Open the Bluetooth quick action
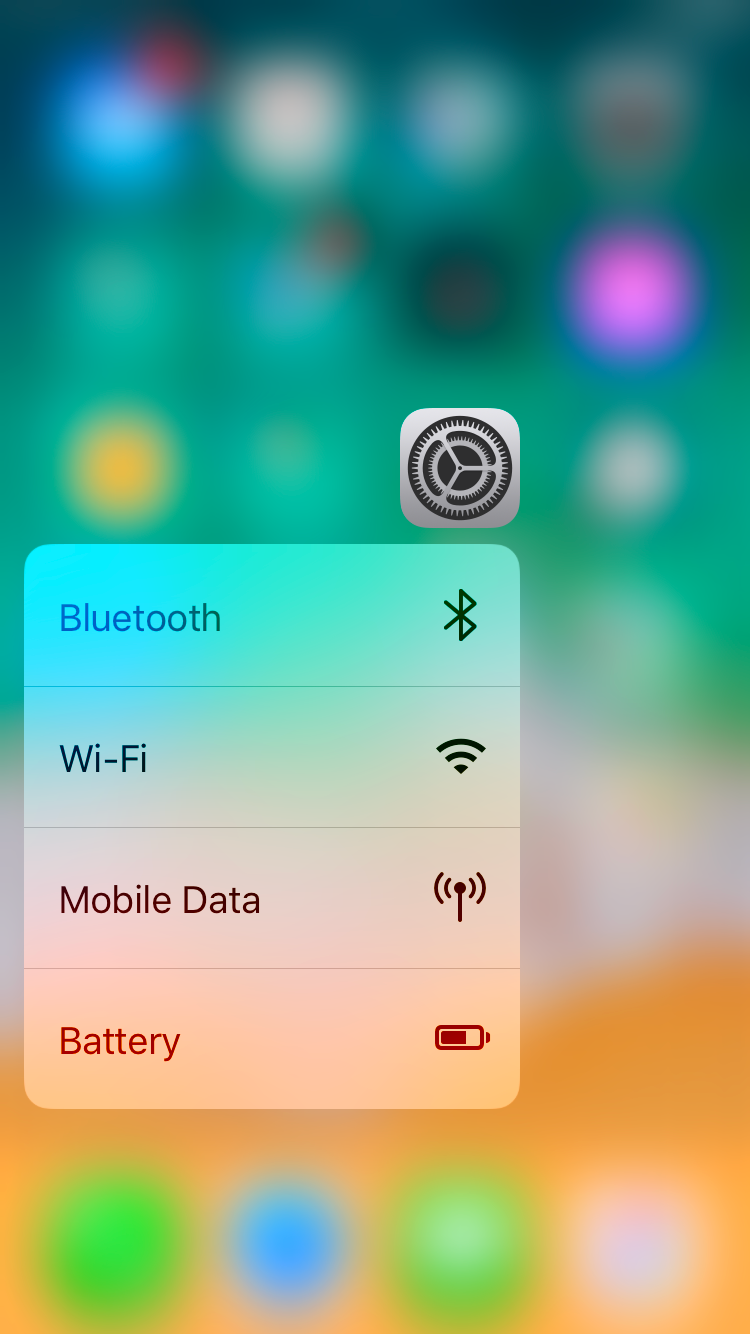Image resolution: width=750 pixels, height=1334 pixels. (272, 615)
